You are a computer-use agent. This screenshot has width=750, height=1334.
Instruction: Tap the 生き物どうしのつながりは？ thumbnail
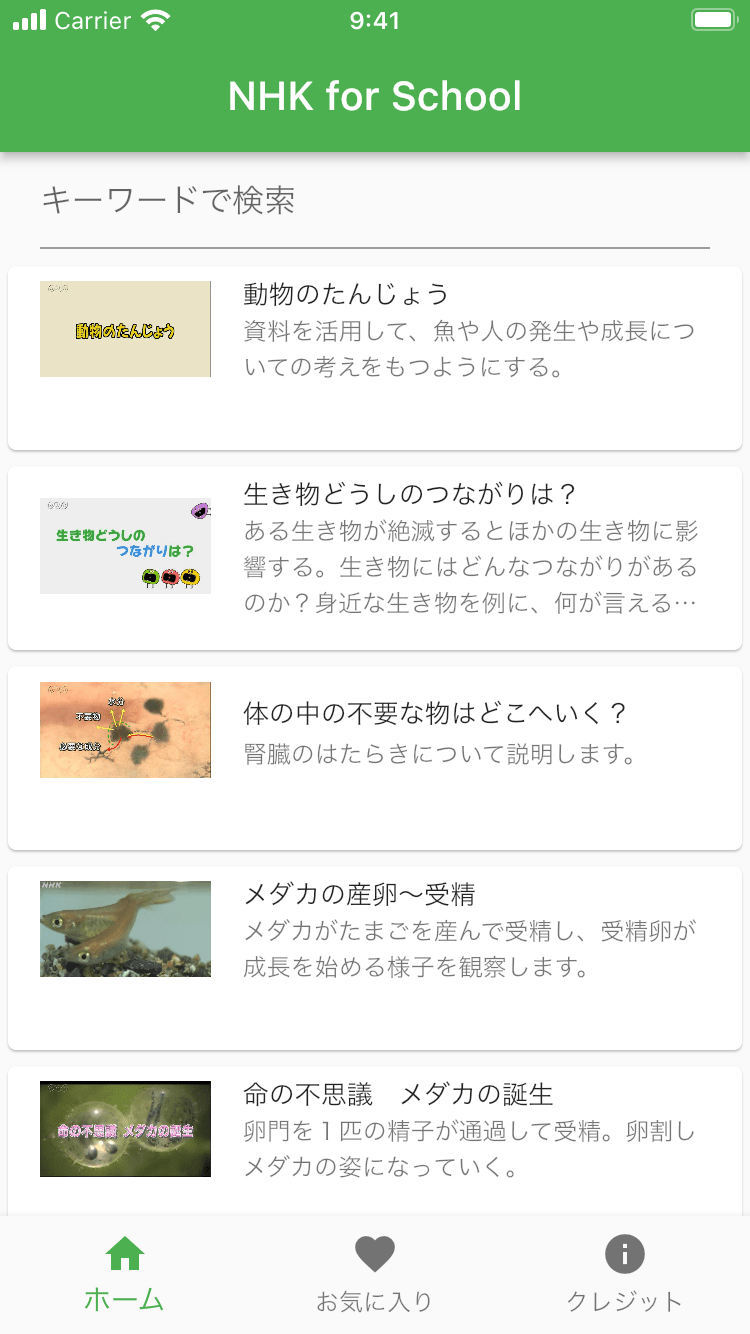point(124,545)
